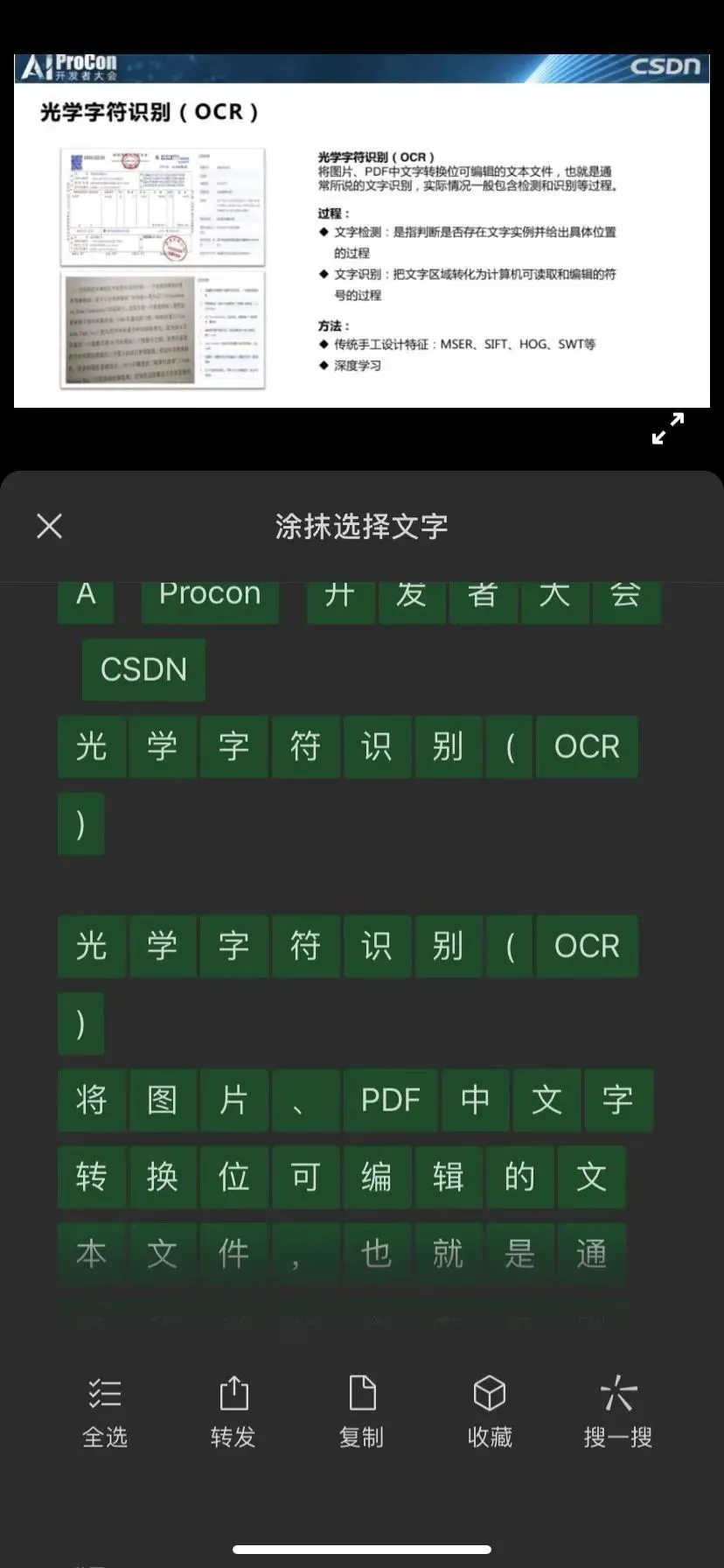
Task: Select the PDF word chip
Action: pos(390,1100)
